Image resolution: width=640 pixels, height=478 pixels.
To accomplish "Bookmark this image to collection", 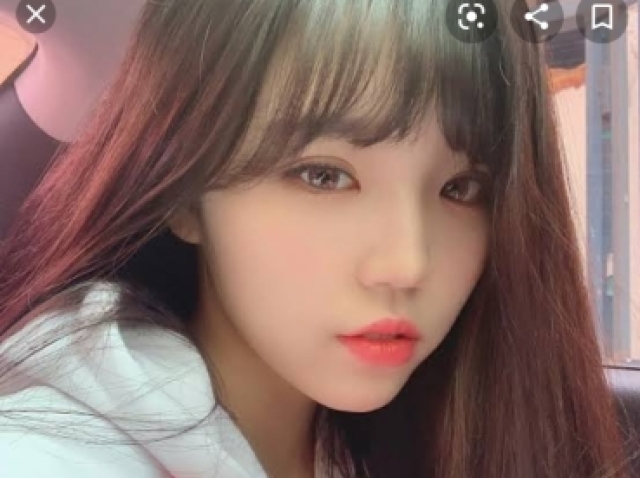I will click(601, 16).
